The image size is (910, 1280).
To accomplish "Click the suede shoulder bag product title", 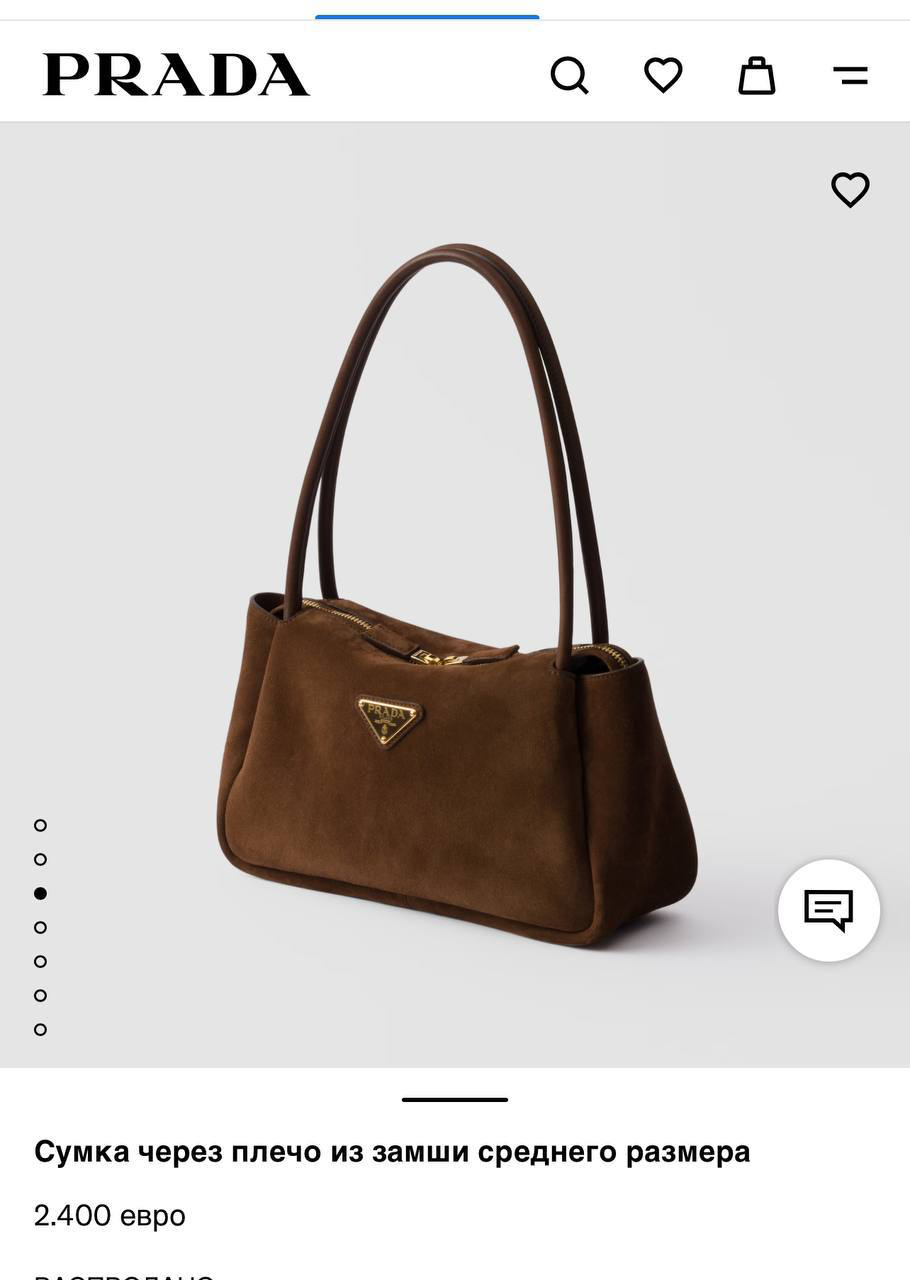I will tap(392, 1151).
